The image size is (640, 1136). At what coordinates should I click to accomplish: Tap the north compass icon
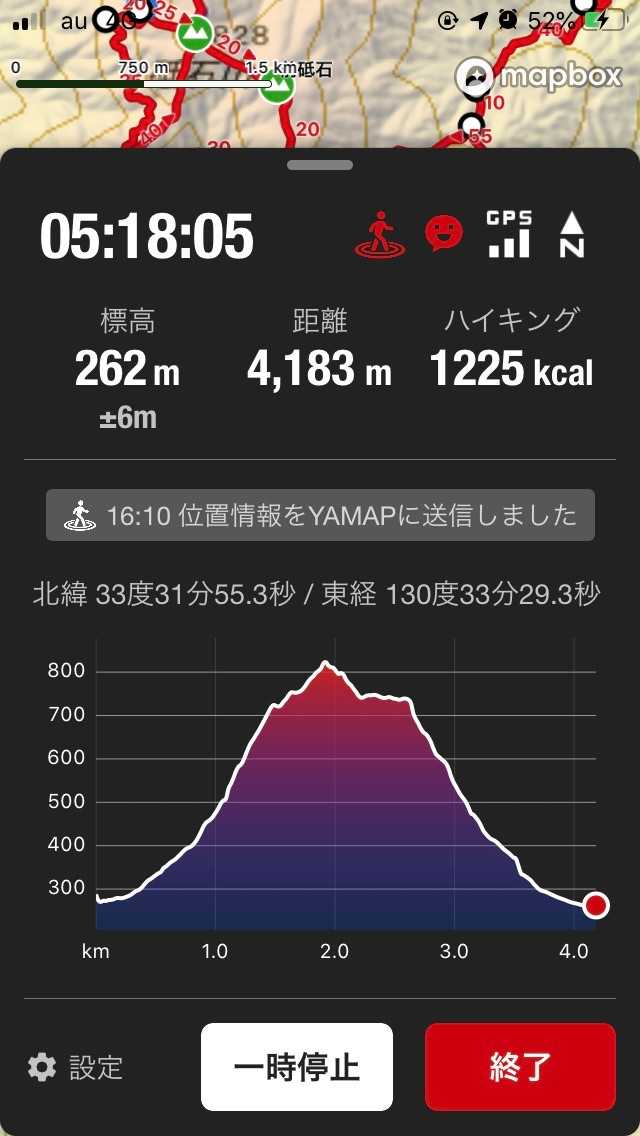(571, 235)
